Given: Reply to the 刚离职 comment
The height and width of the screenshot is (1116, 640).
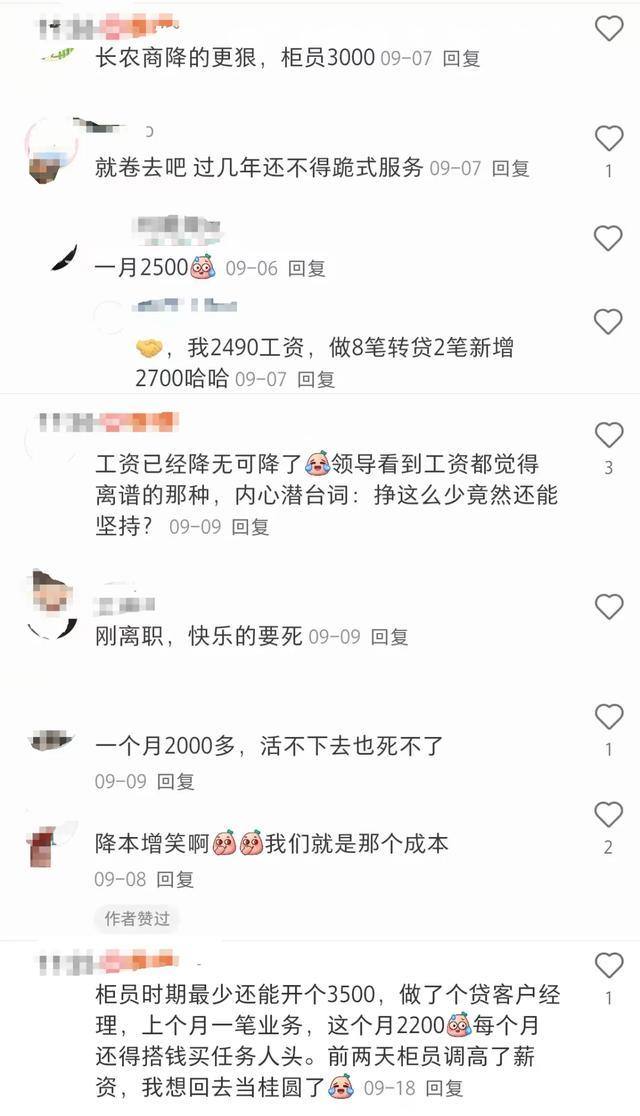Looking at the screenshot, I should 389,637.
